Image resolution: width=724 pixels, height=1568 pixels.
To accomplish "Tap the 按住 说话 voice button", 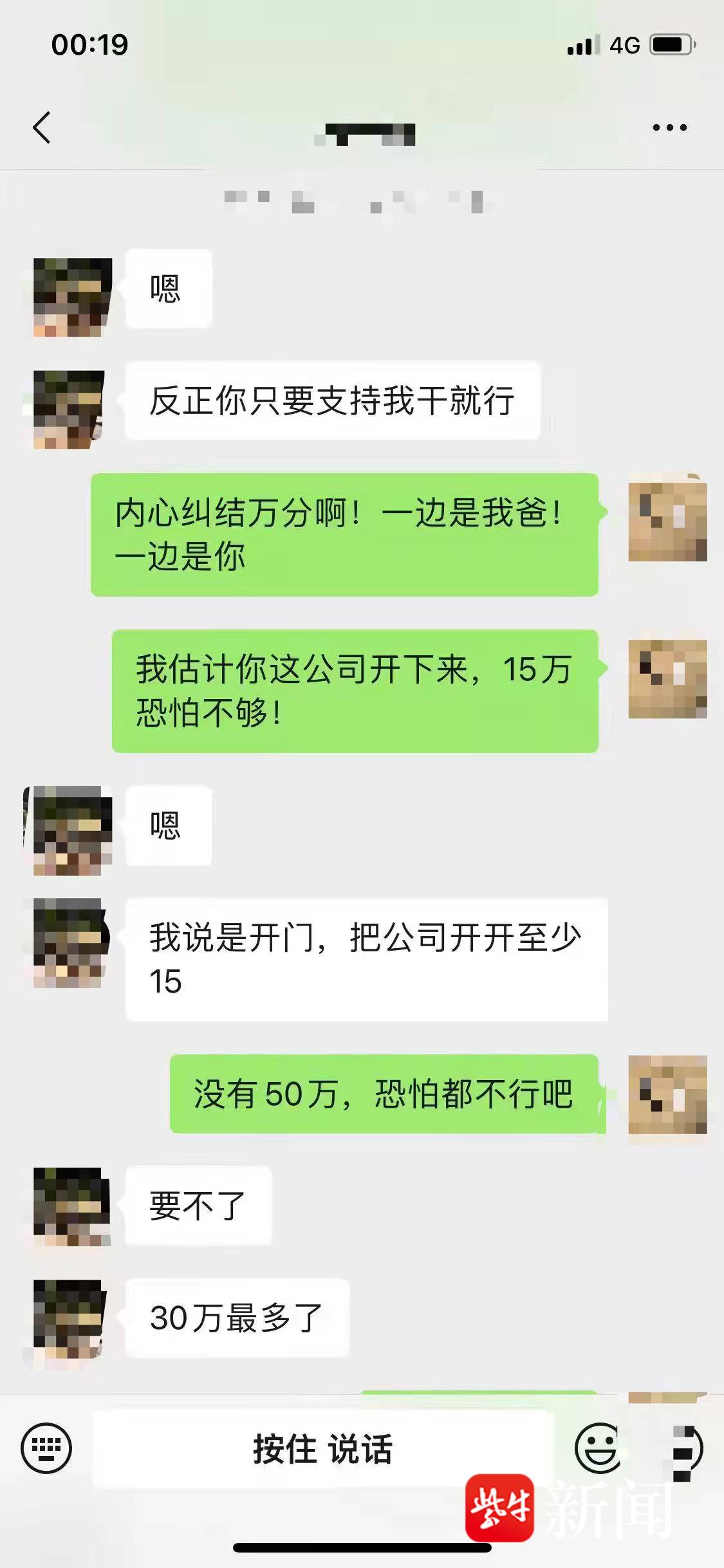I will pyautogui.click(x=322, y=1449).
